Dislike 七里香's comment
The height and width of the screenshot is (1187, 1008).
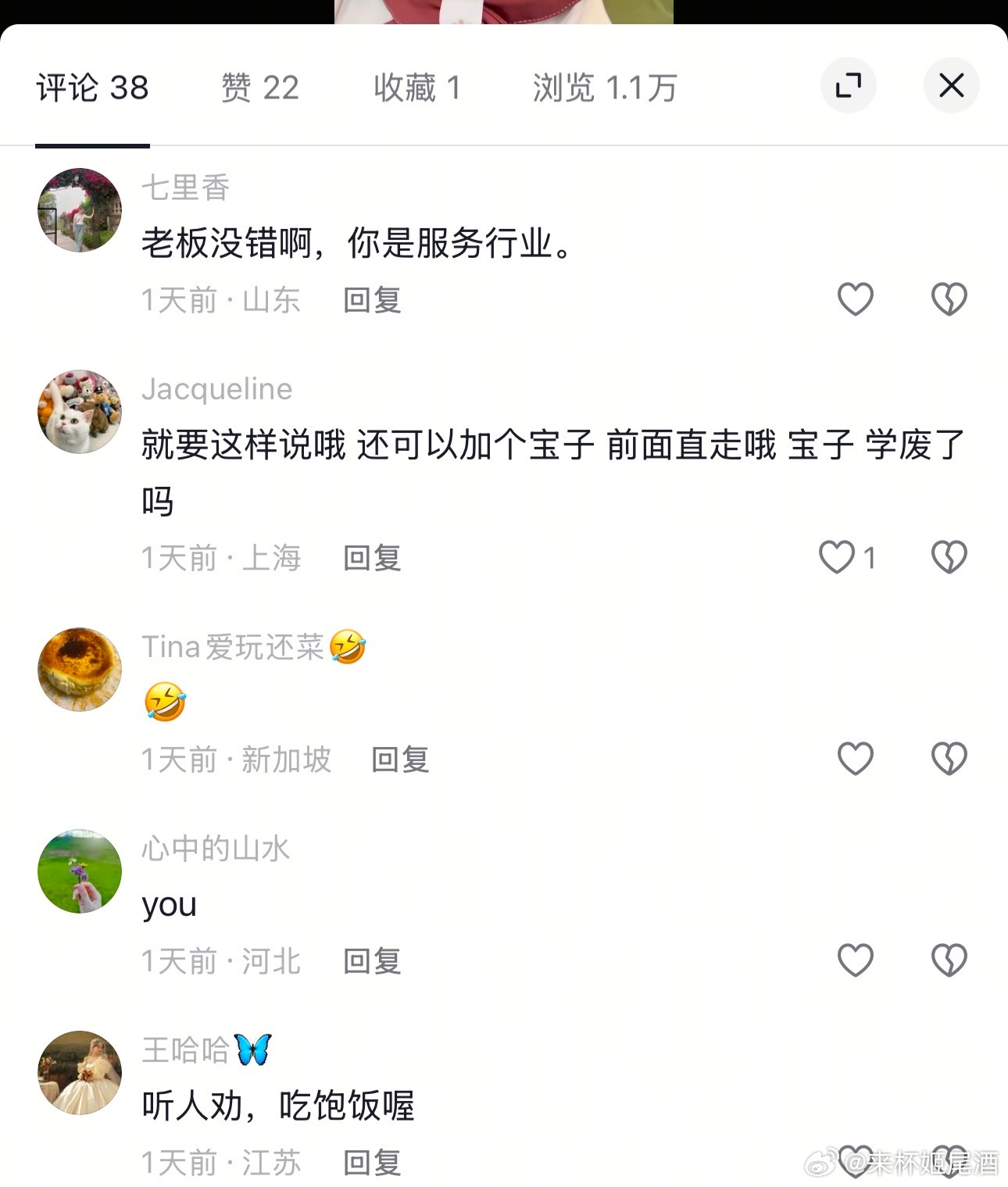pyautogui.click(x=949, y=299)
